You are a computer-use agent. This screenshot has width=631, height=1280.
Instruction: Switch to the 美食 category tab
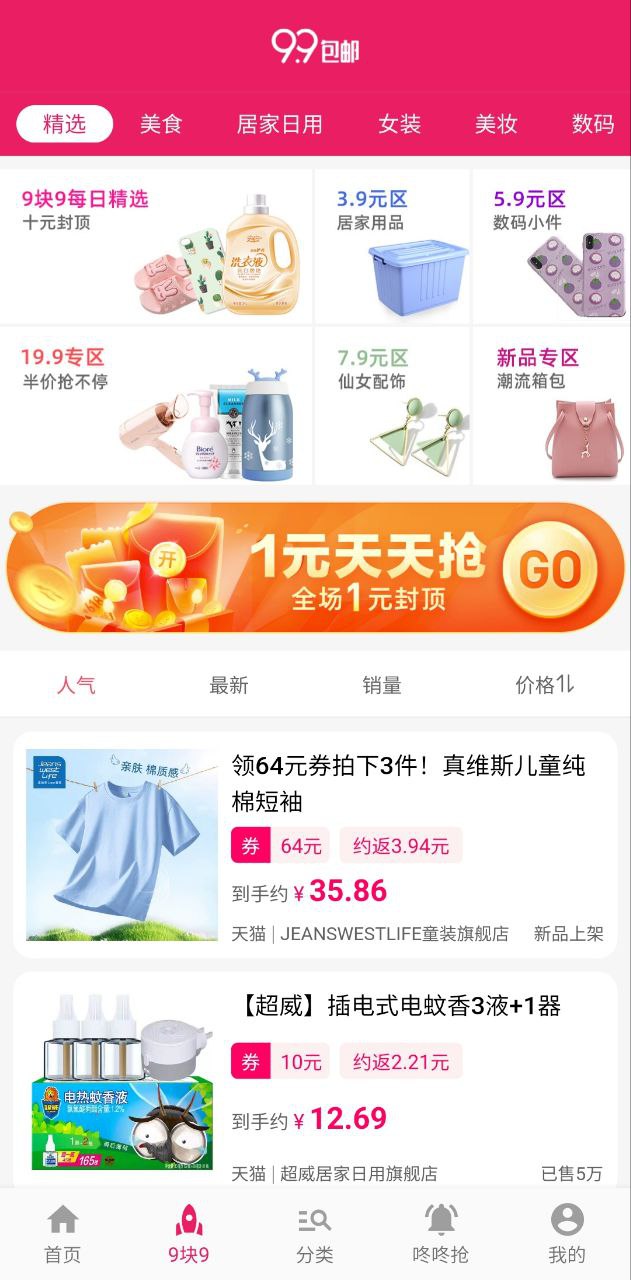click(160, 124)
